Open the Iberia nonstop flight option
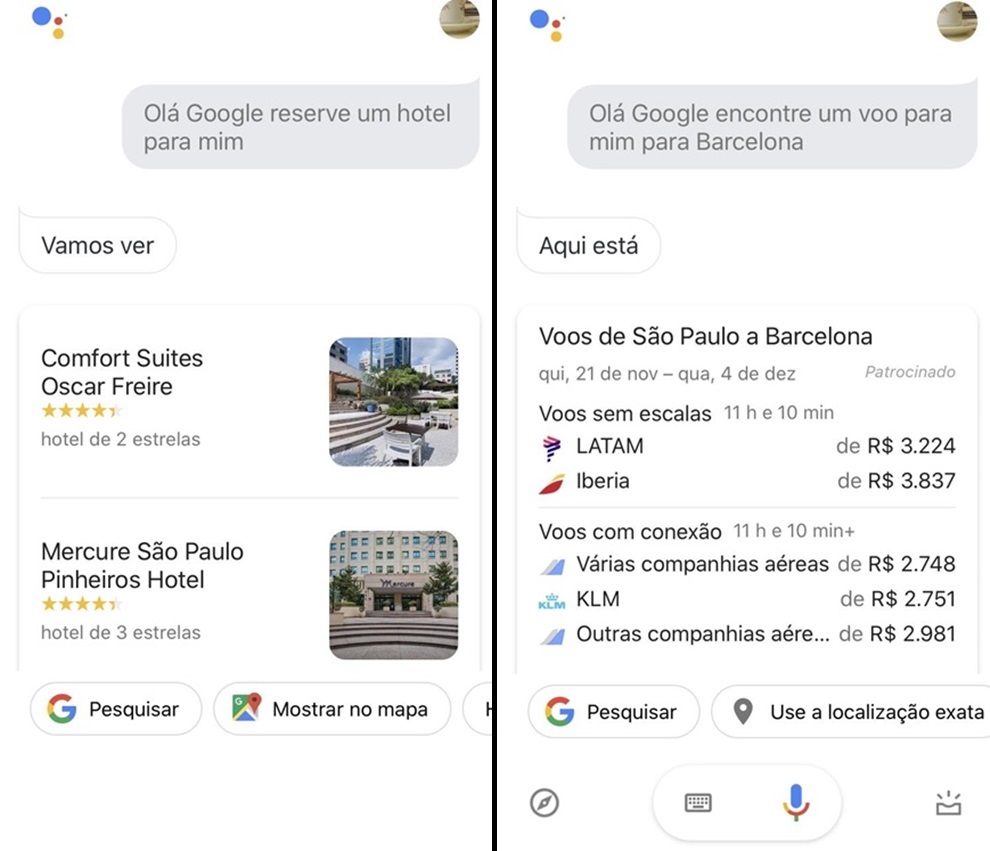The image size is (990, 851). pos(746,481)
